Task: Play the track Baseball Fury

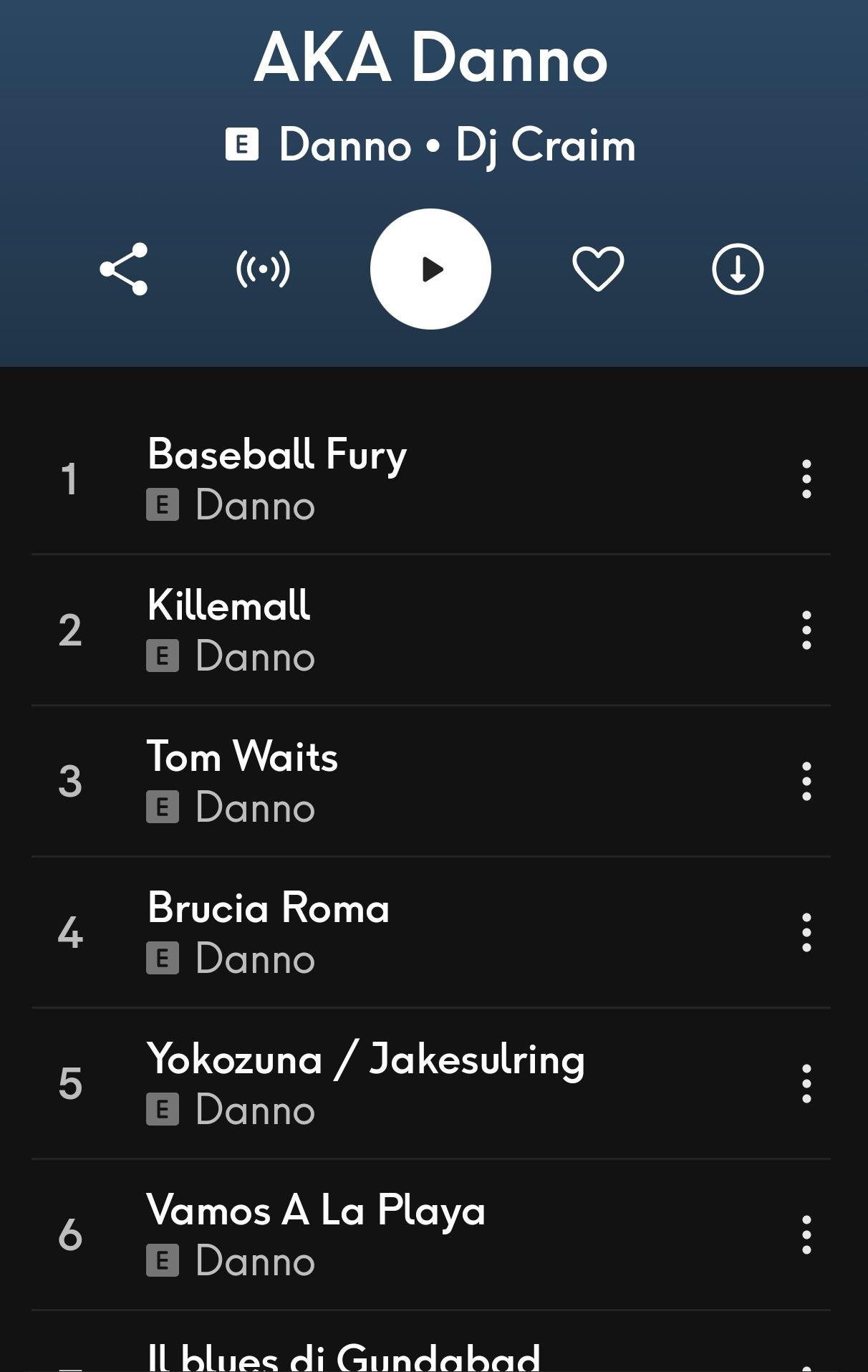Action: point(276,454)
